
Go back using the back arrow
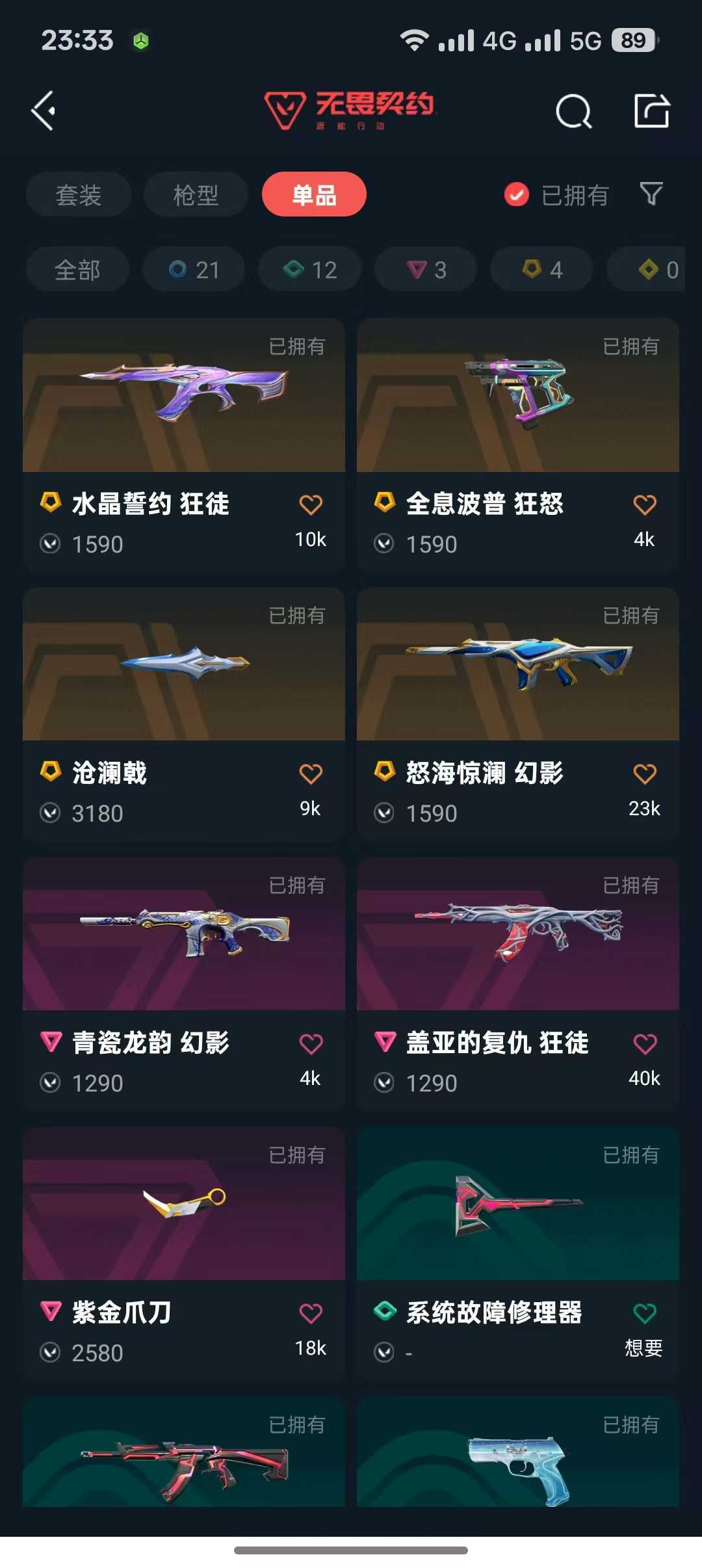(44, 111)
